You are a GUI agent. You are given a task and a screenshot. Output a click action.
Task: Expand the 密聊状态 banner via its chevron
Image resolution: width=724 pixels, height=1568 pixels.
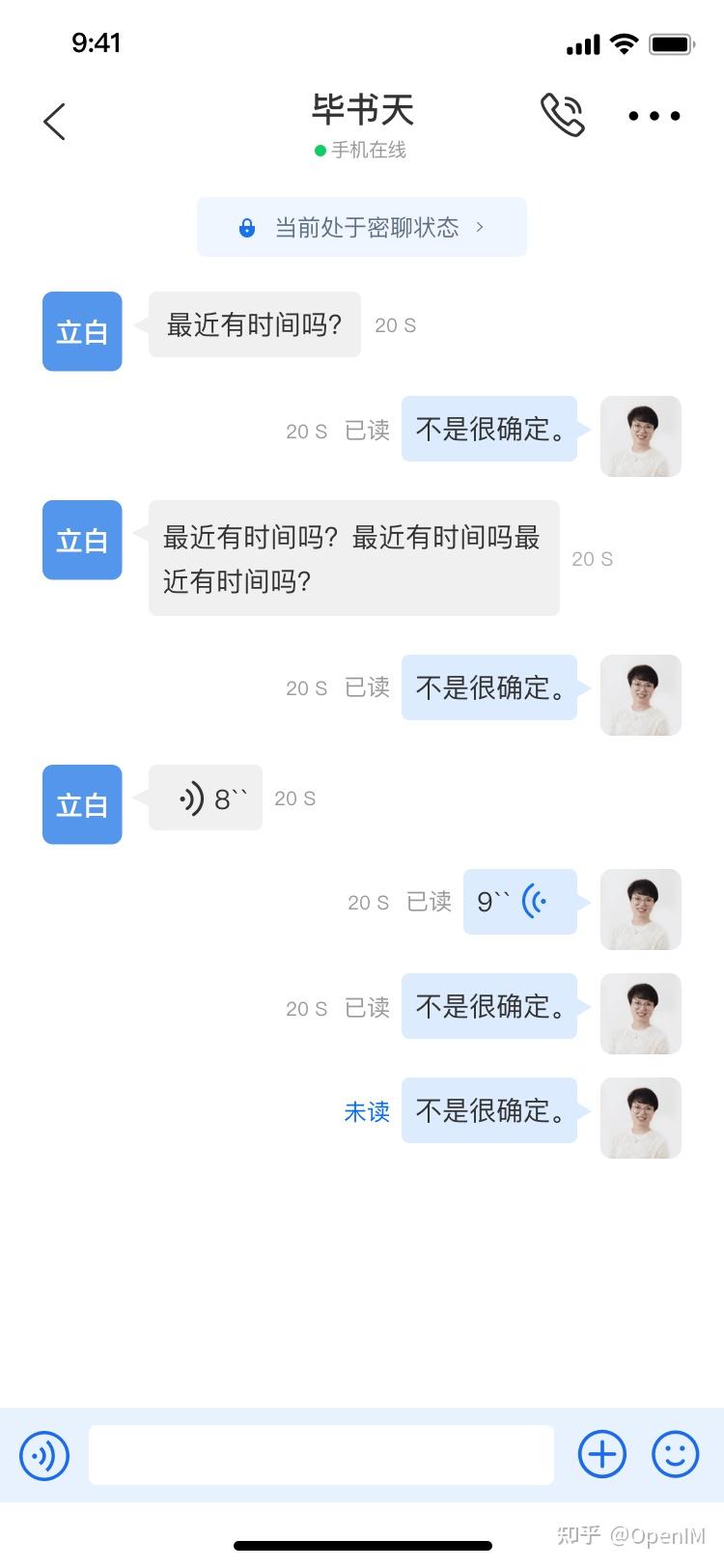pos(479,228)
